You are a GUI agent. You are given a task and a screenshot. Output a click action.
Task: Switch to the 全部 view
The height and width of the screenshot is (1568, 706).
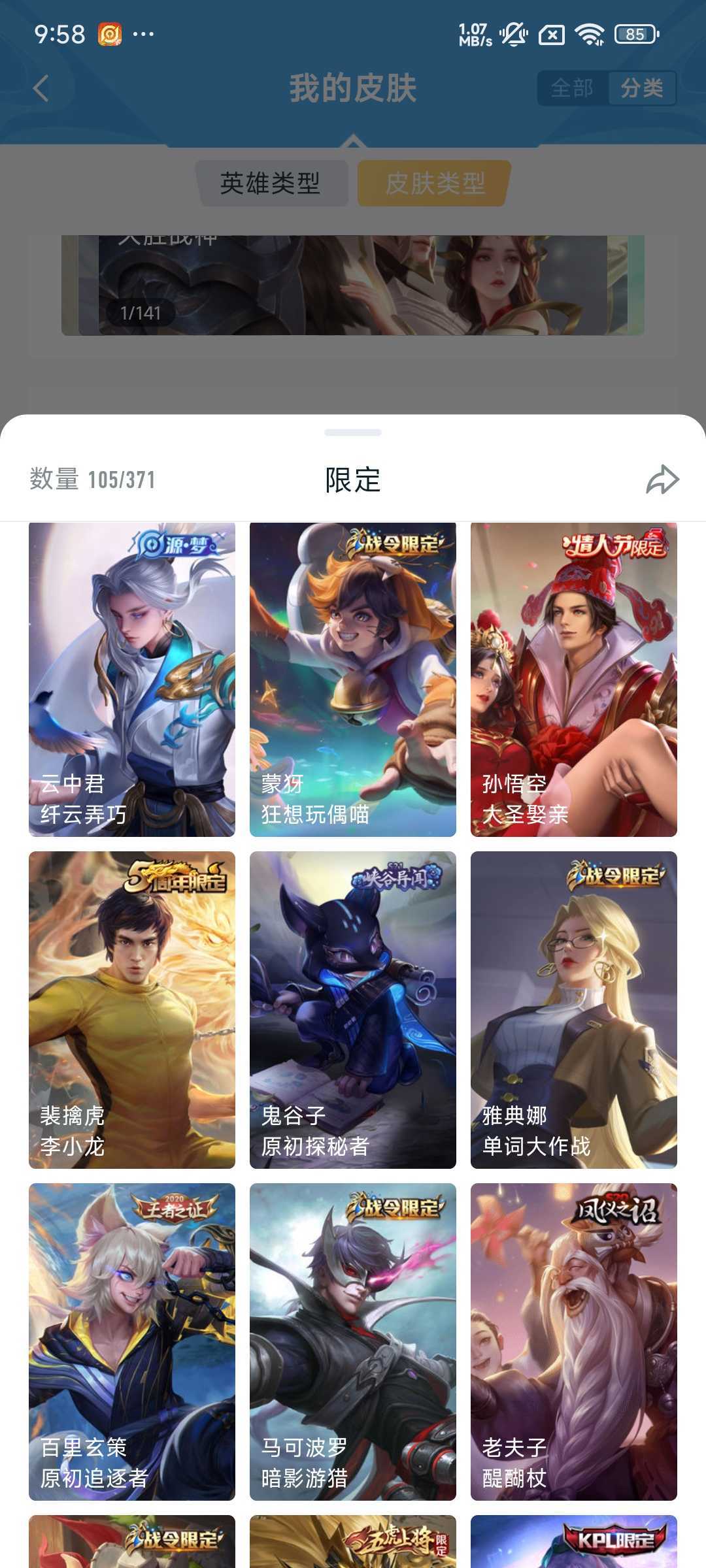coord(572,88)
